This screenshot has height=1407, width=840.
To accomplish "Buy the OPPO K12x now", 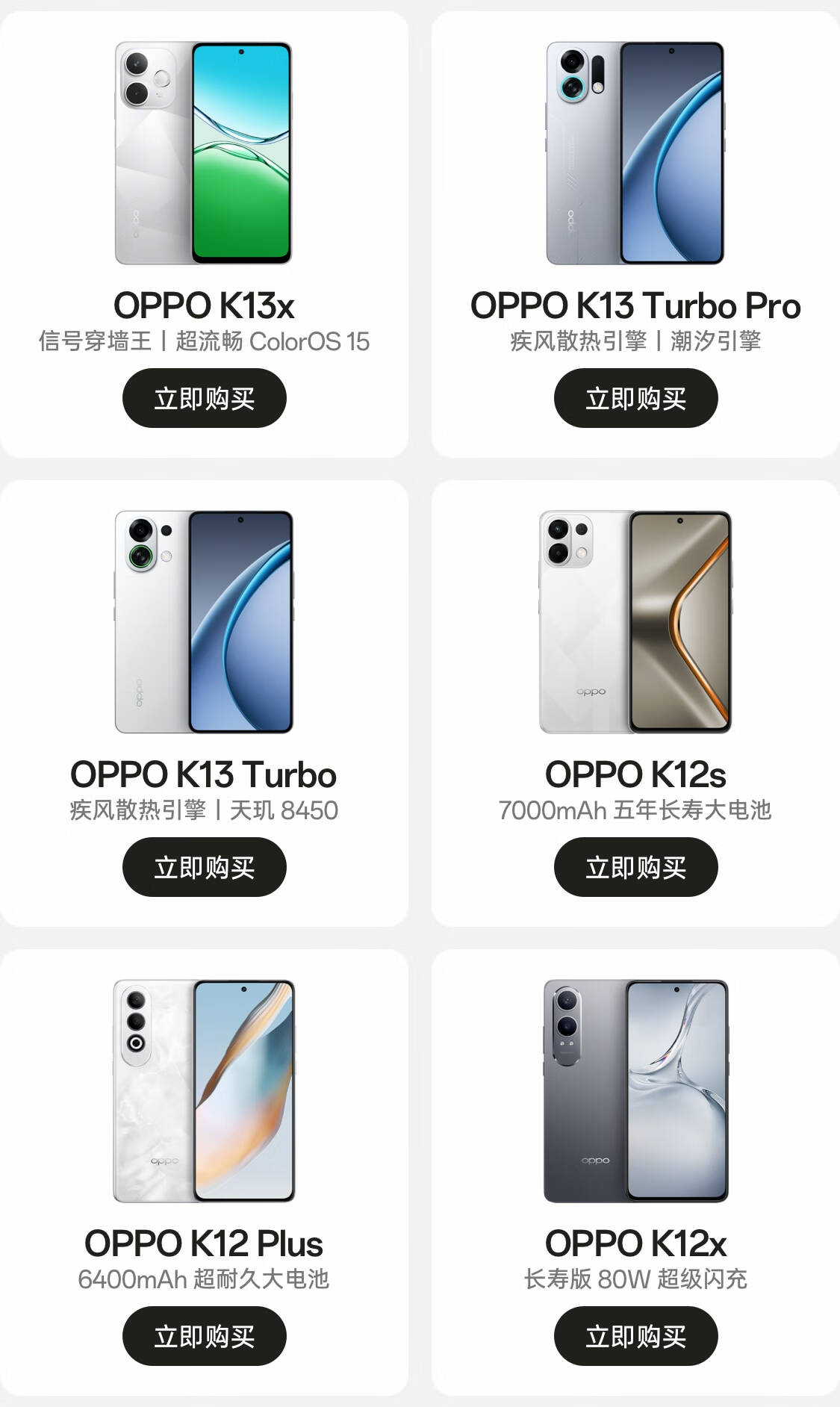I will pyautogui.click(x=635, y=1336).
